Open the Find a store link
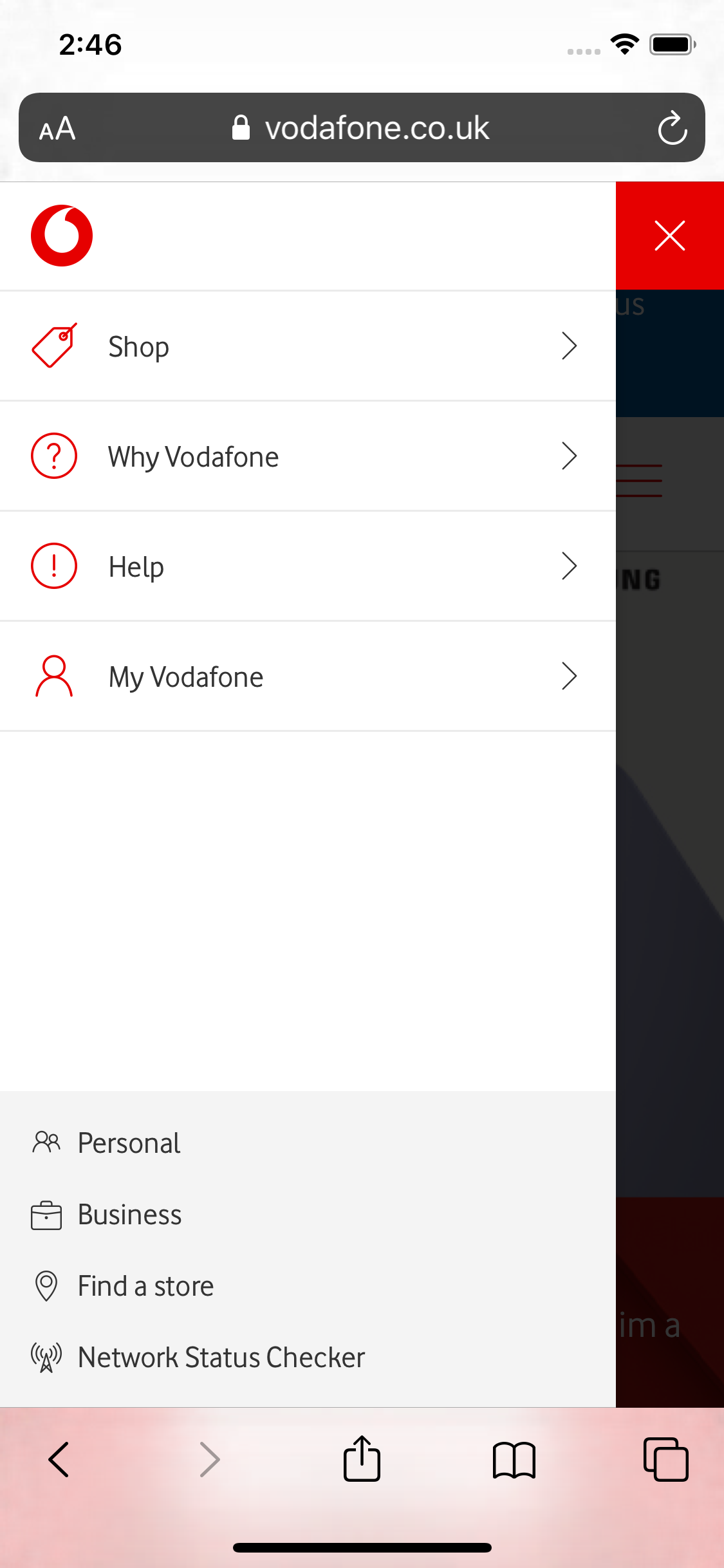Viewport: 724px width, 1568px height. (145, 1285)
